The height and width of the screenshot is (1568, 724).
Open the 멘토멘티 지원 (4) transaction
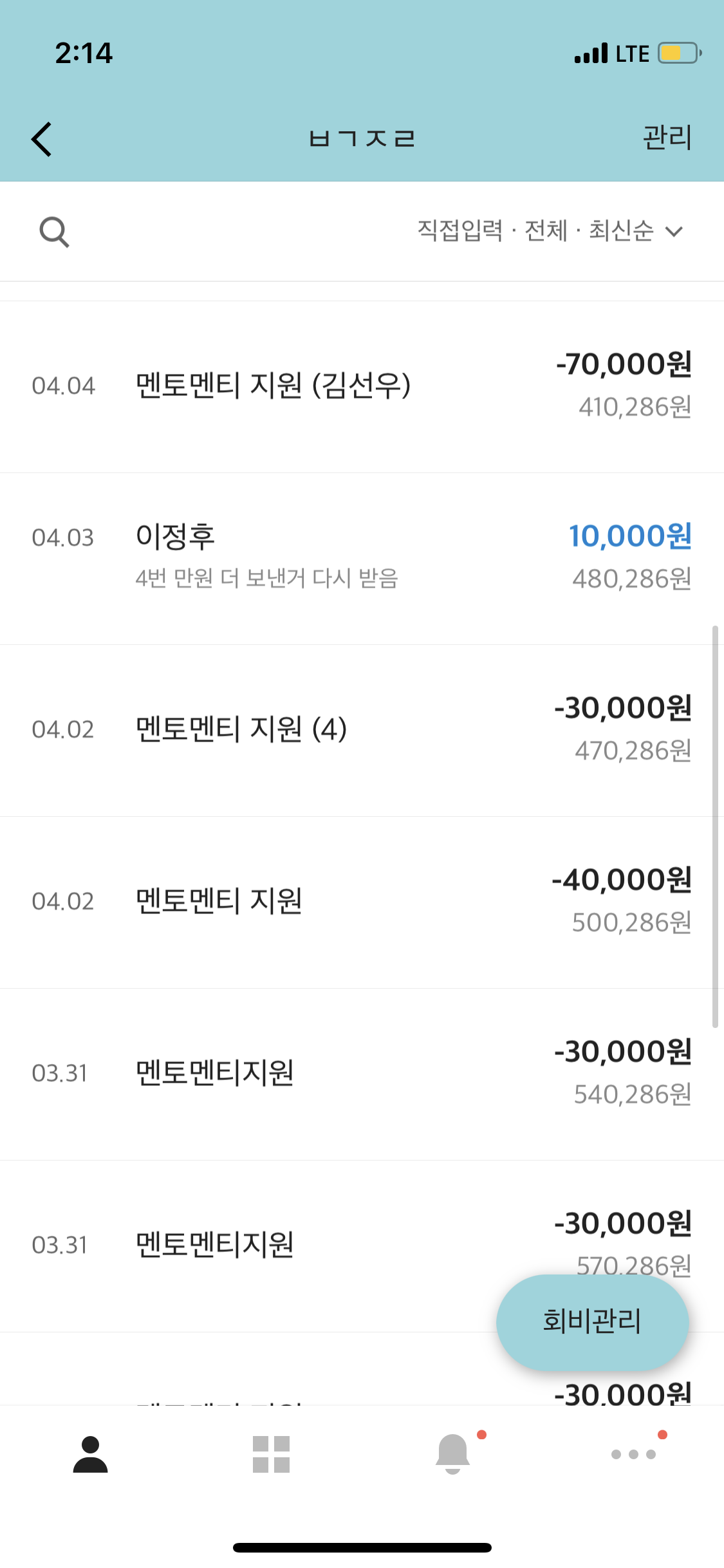pos(362,731)
